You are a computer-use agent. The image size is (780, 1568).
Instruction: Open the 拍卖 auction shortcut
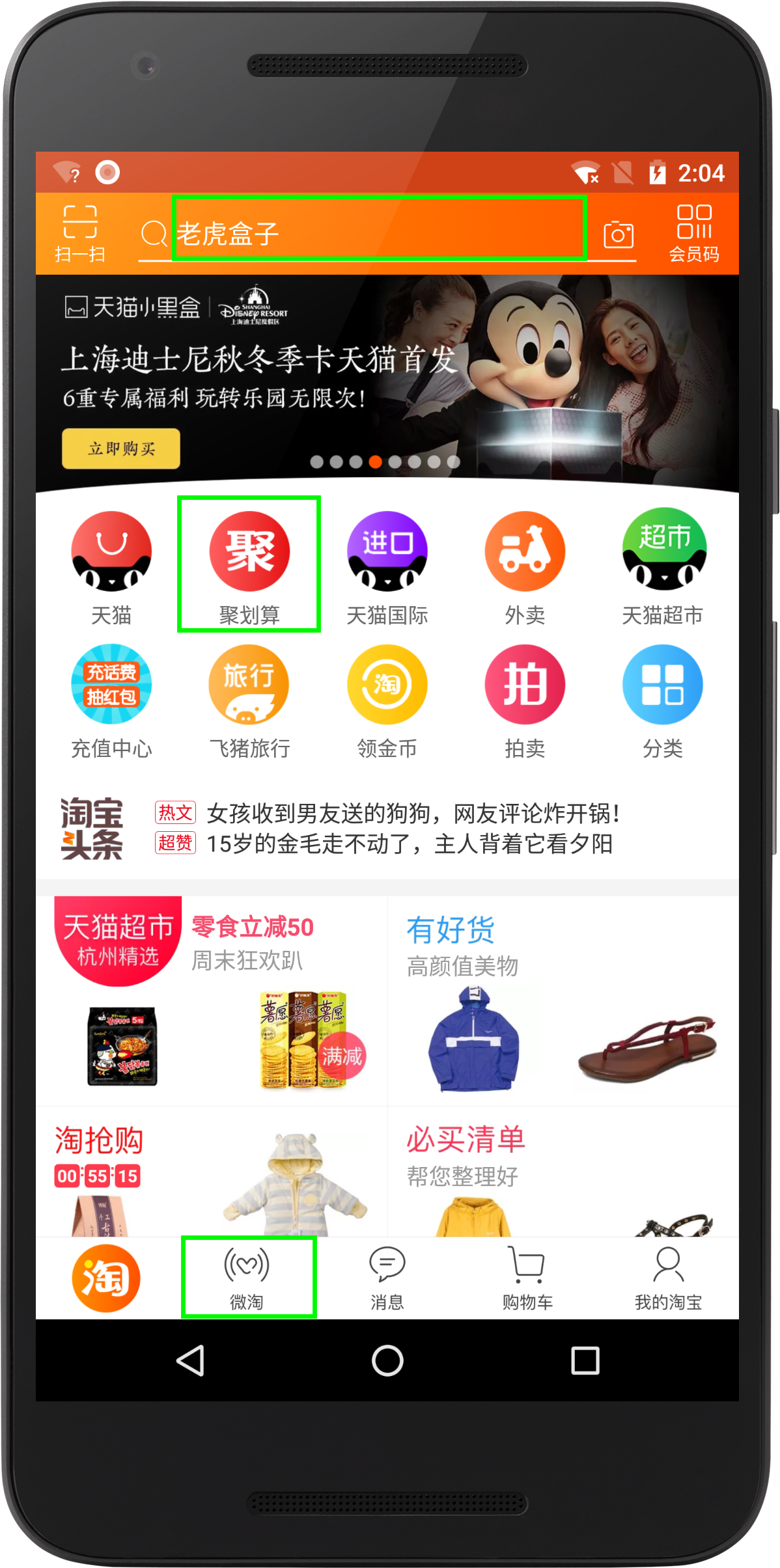[525, 702]
